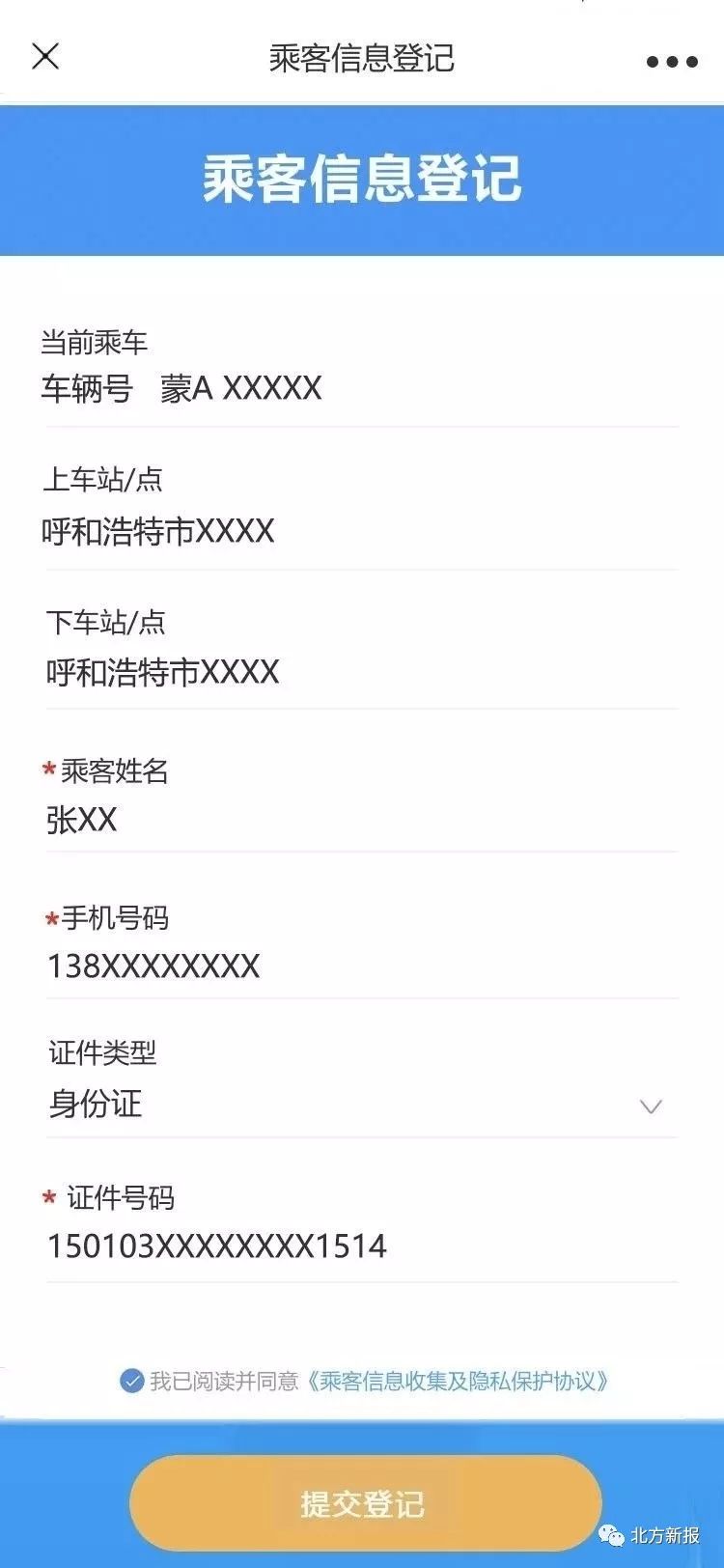Expand the 证件类型 dropdown
Viewport: 724px width, 1568px height.
tap(650, 1106)
